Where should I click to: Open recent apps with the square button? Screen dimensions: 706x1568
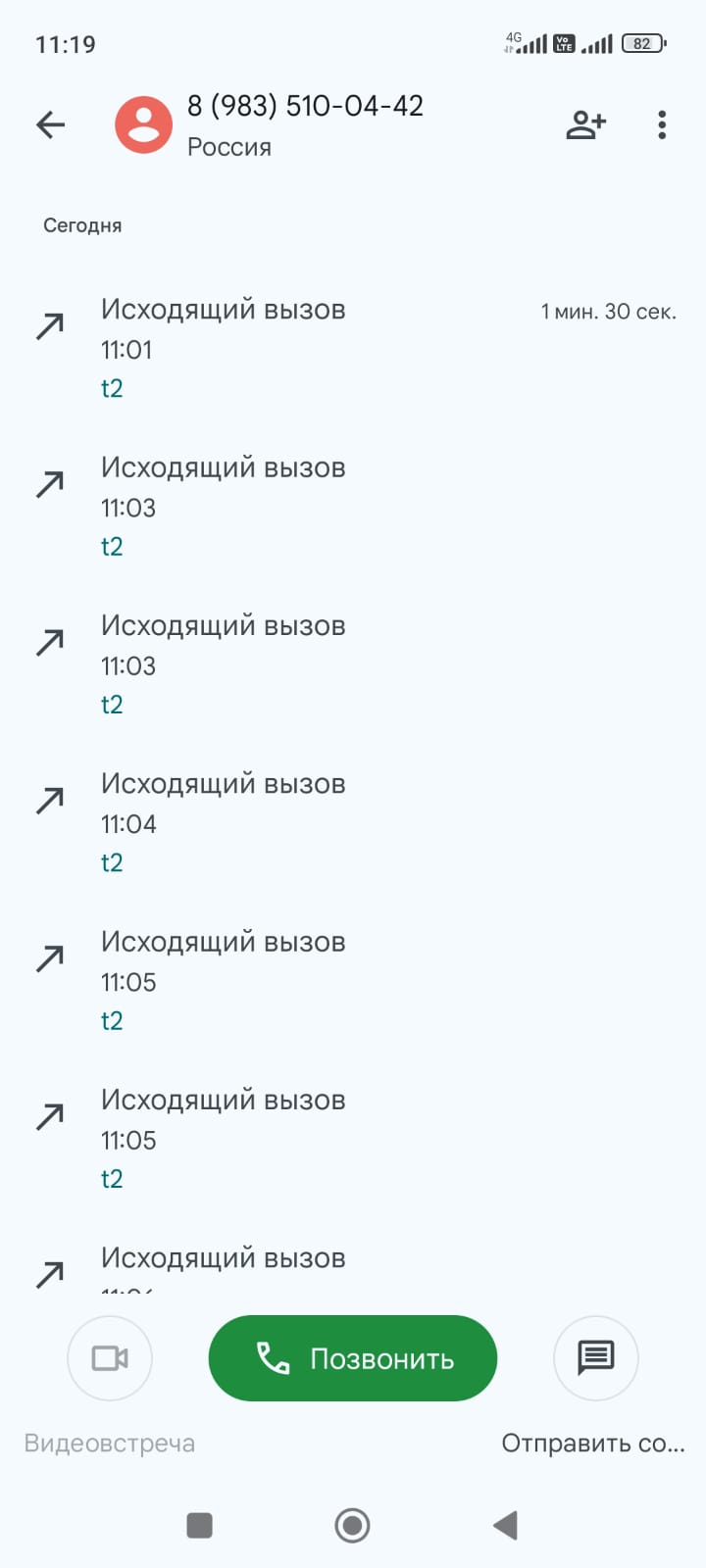coord(199,1525)
